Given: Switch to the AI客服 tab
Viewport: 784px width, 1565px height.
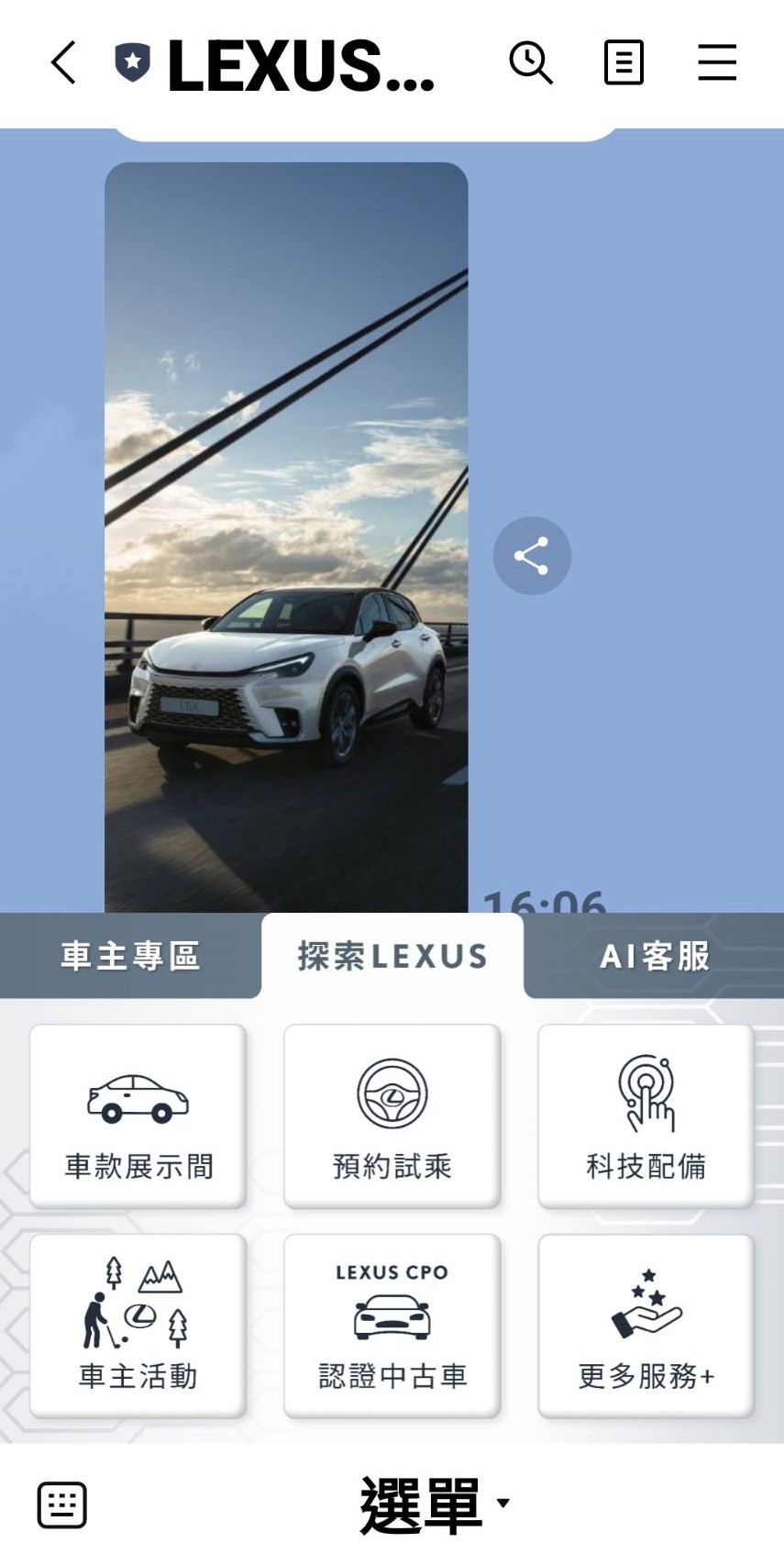Looking at the screenshot, I should (654, 956).
